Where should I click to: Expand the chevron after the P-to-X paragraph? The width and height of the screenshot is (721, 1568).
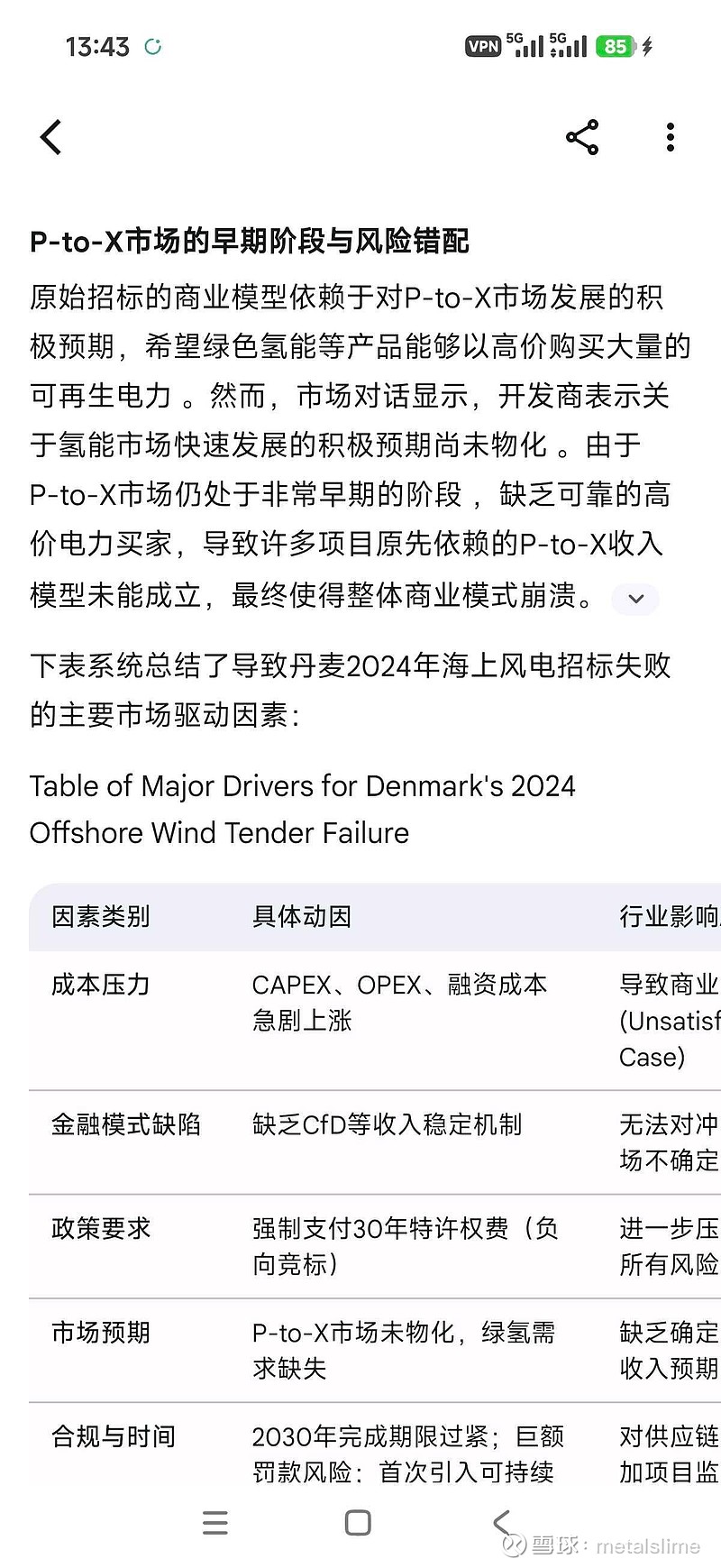[x=635, y=599]
